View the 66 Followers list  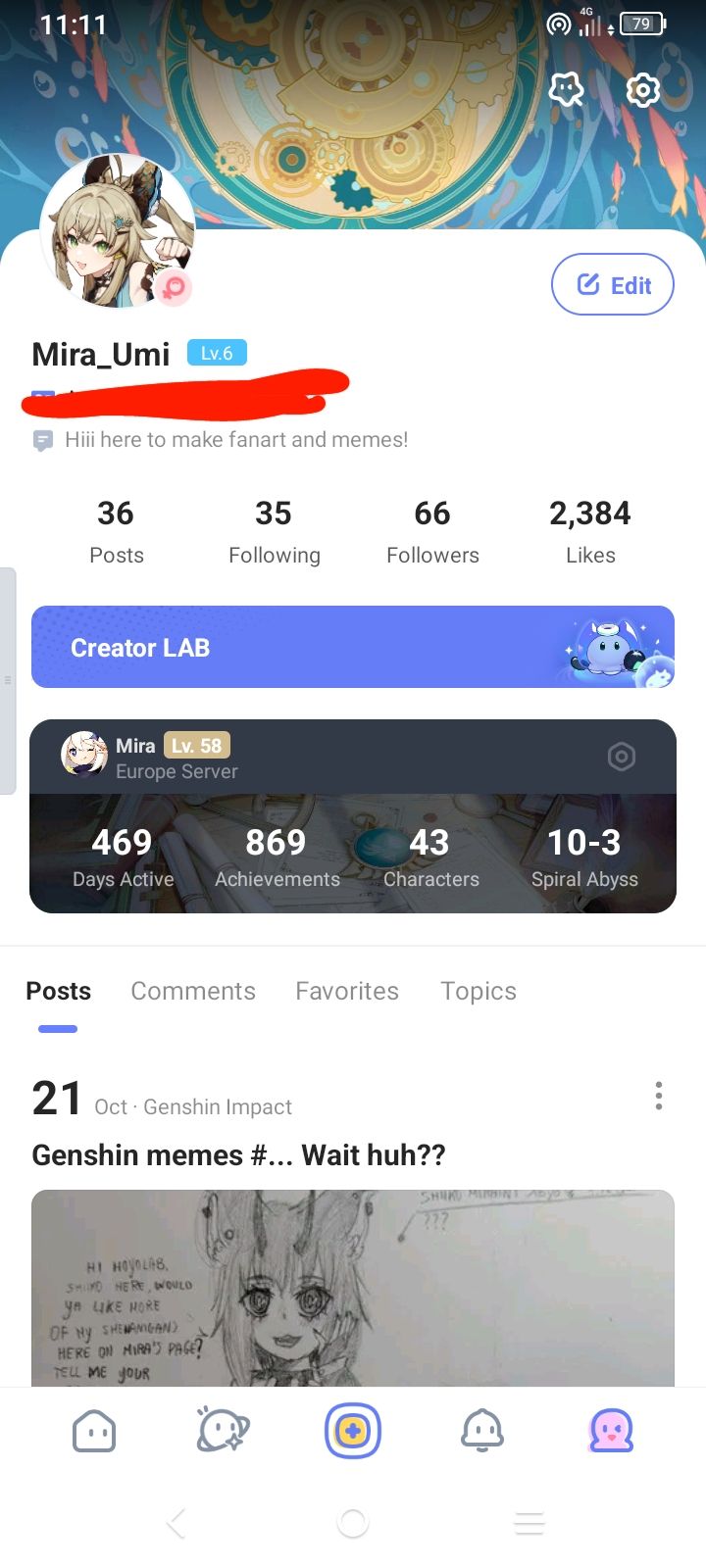tap(432, 529)
